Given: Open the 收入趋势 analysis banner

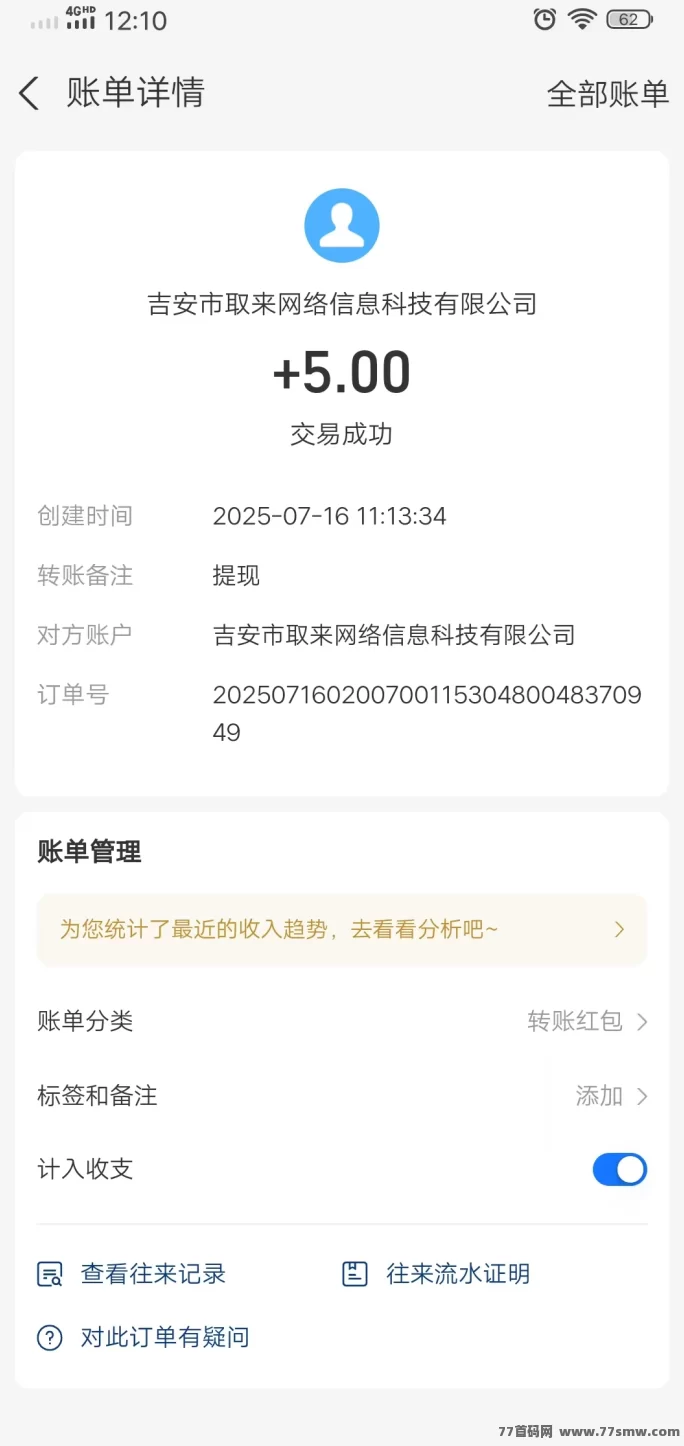Looking at the screenshot, I should coord(342,930).
